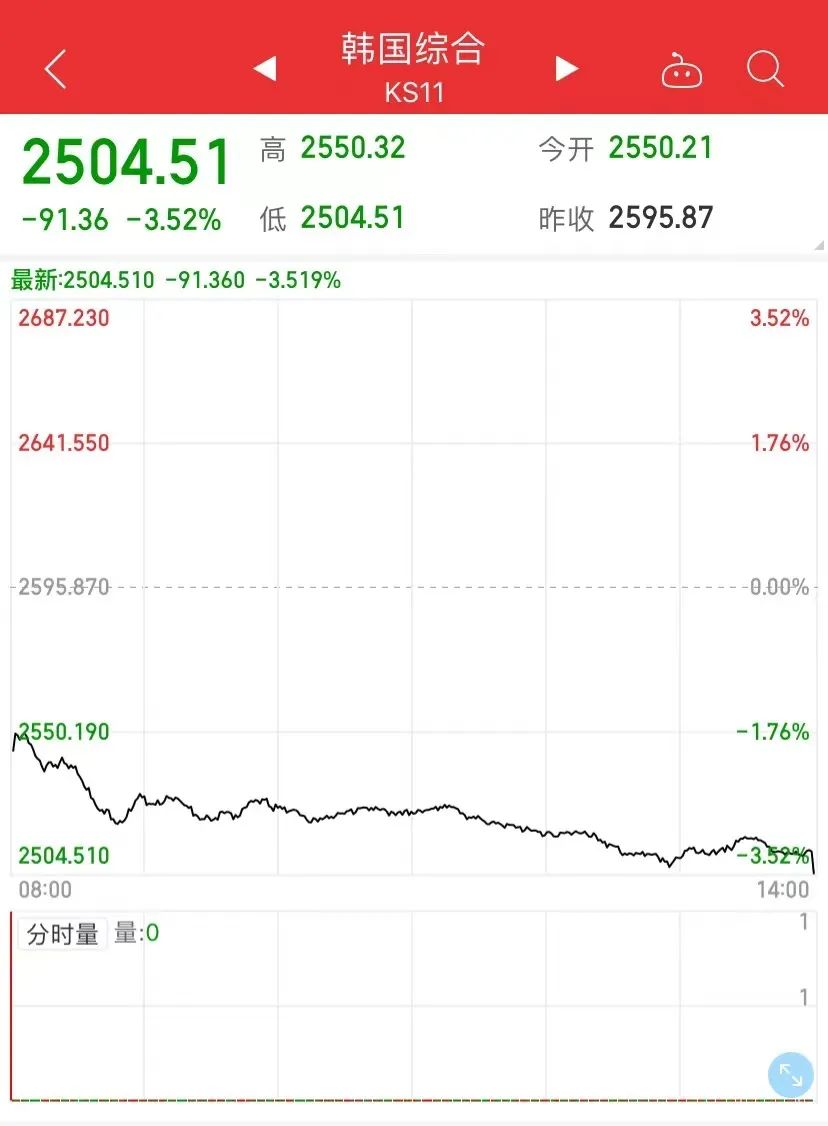Select the 分时量 volume tab
Screen dimensions: 828x1126
point(62,933)
